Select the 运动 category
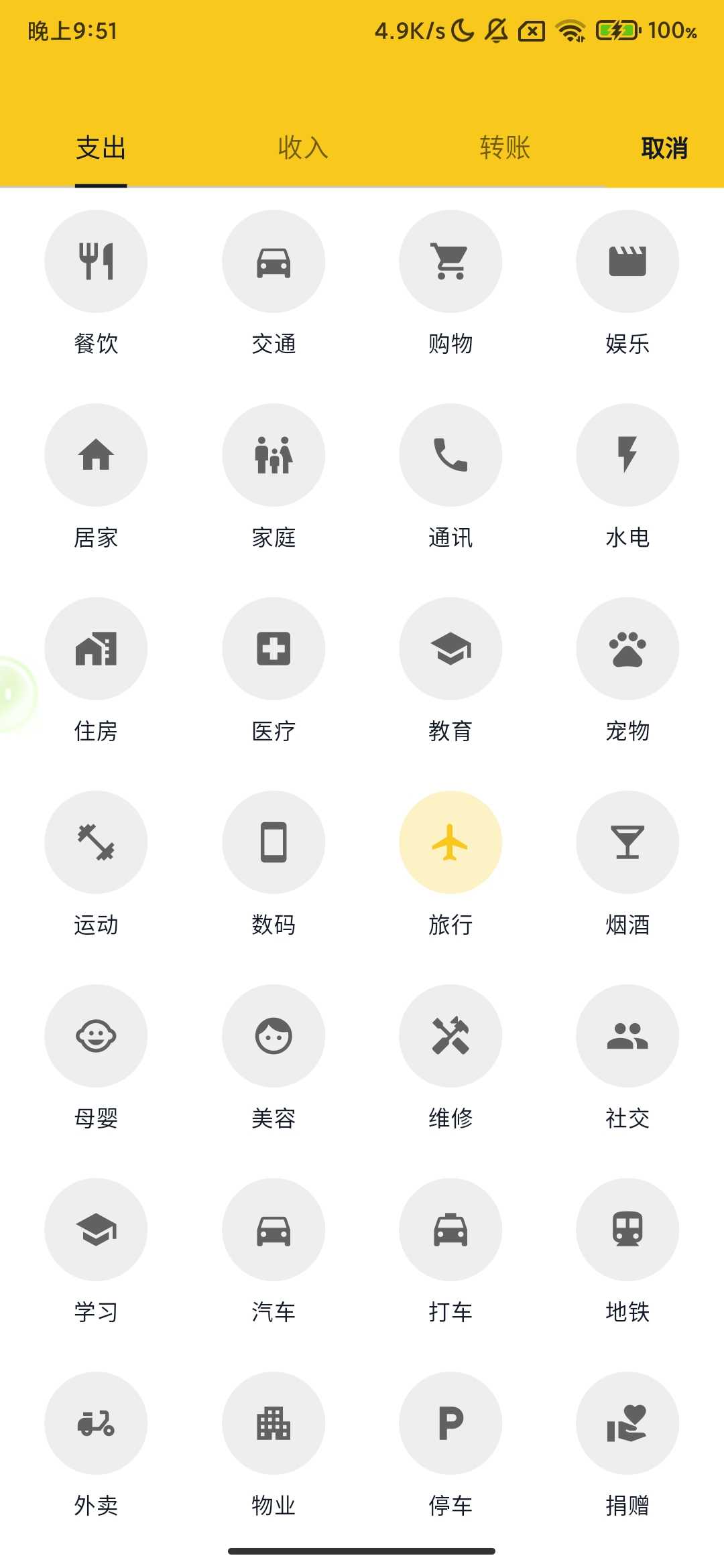724x1568 pixels. coord(96,842)
